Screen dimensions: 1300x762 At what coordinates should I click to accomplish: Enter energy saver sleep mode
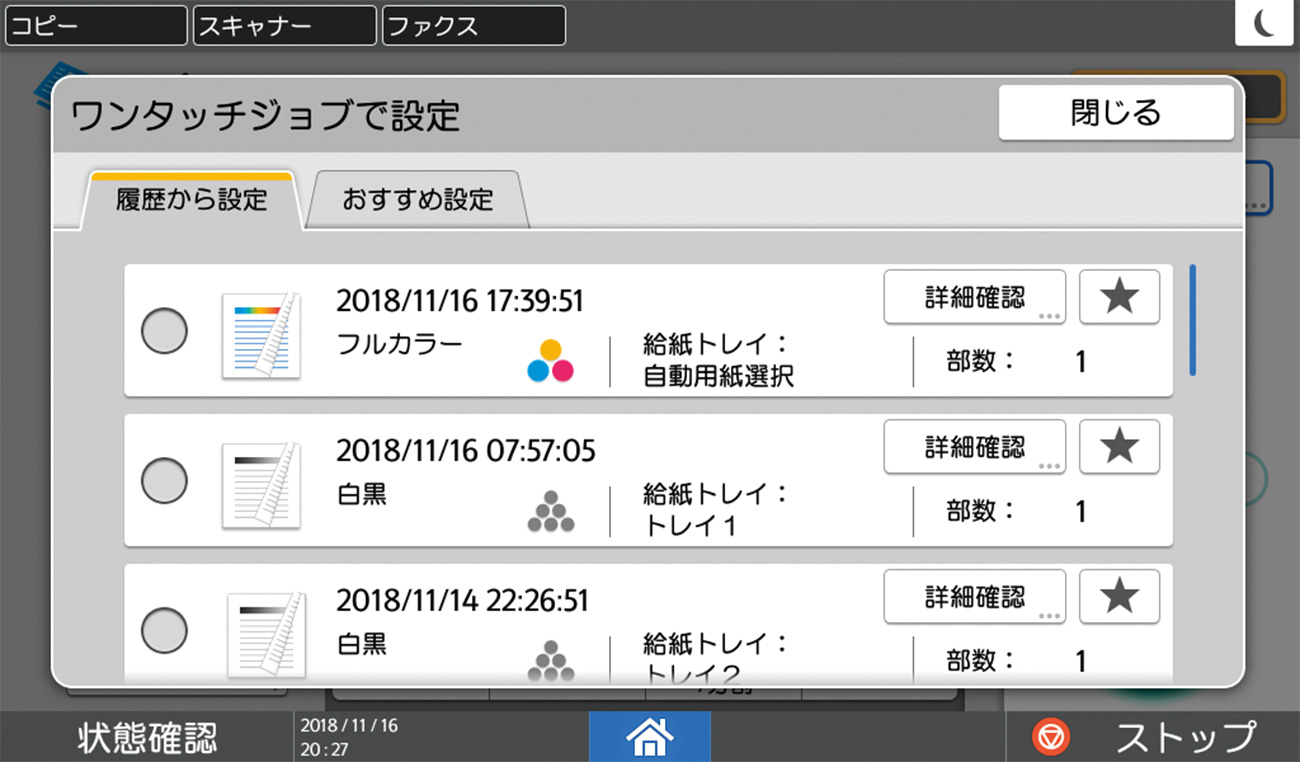click(1264, 24)
